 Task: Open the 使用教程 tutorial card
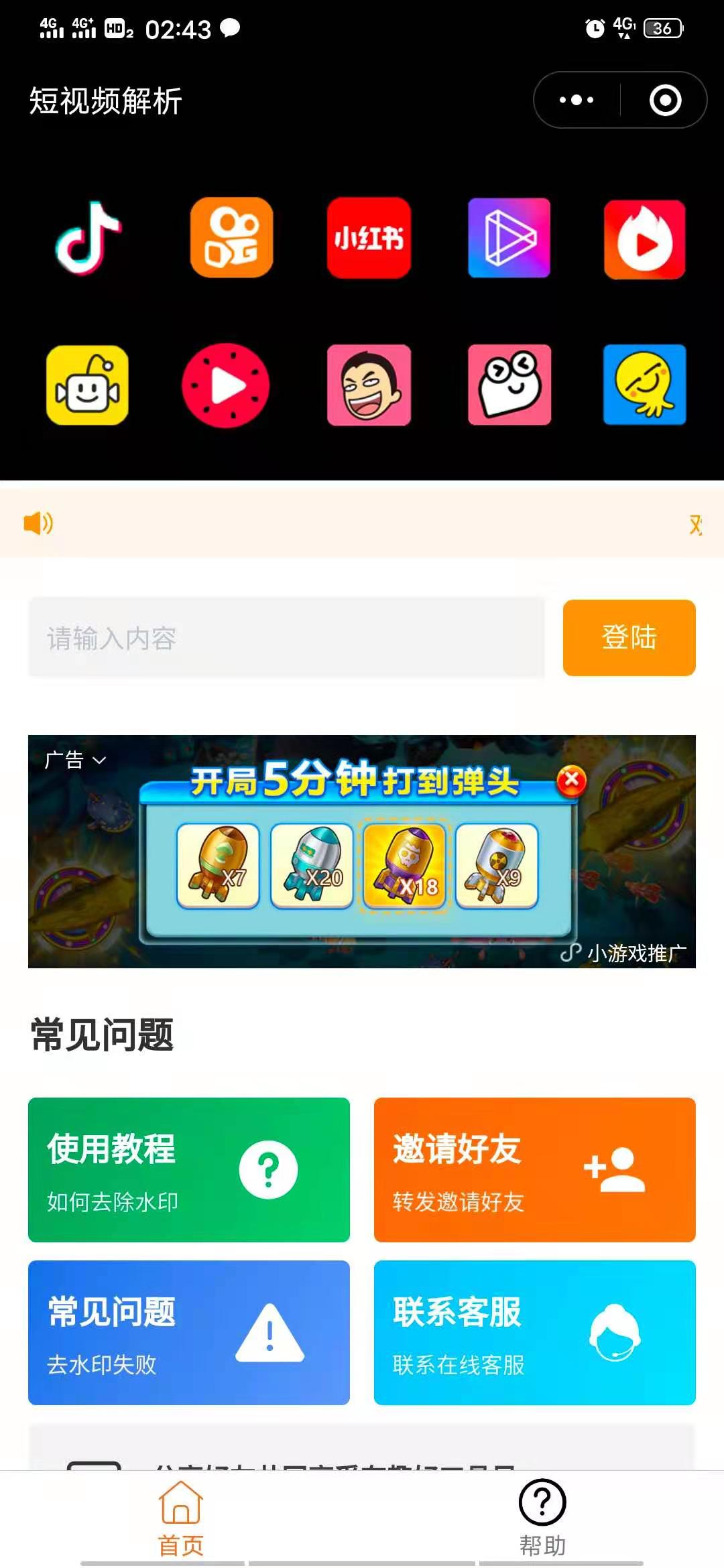pos(189,1169)
